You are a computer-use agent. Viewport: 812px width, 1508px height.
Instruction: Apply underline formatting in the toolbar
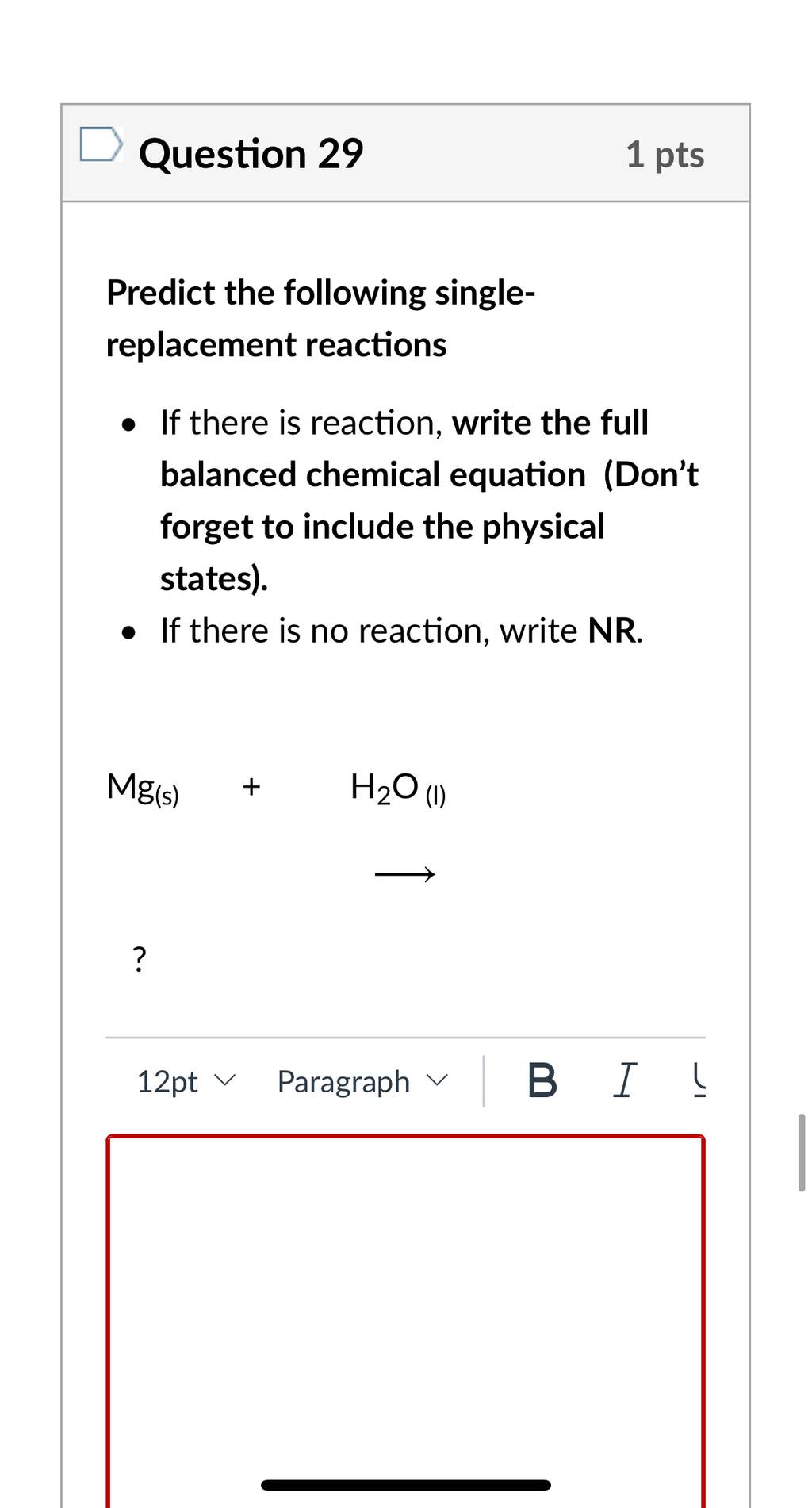click(699, 1081)
